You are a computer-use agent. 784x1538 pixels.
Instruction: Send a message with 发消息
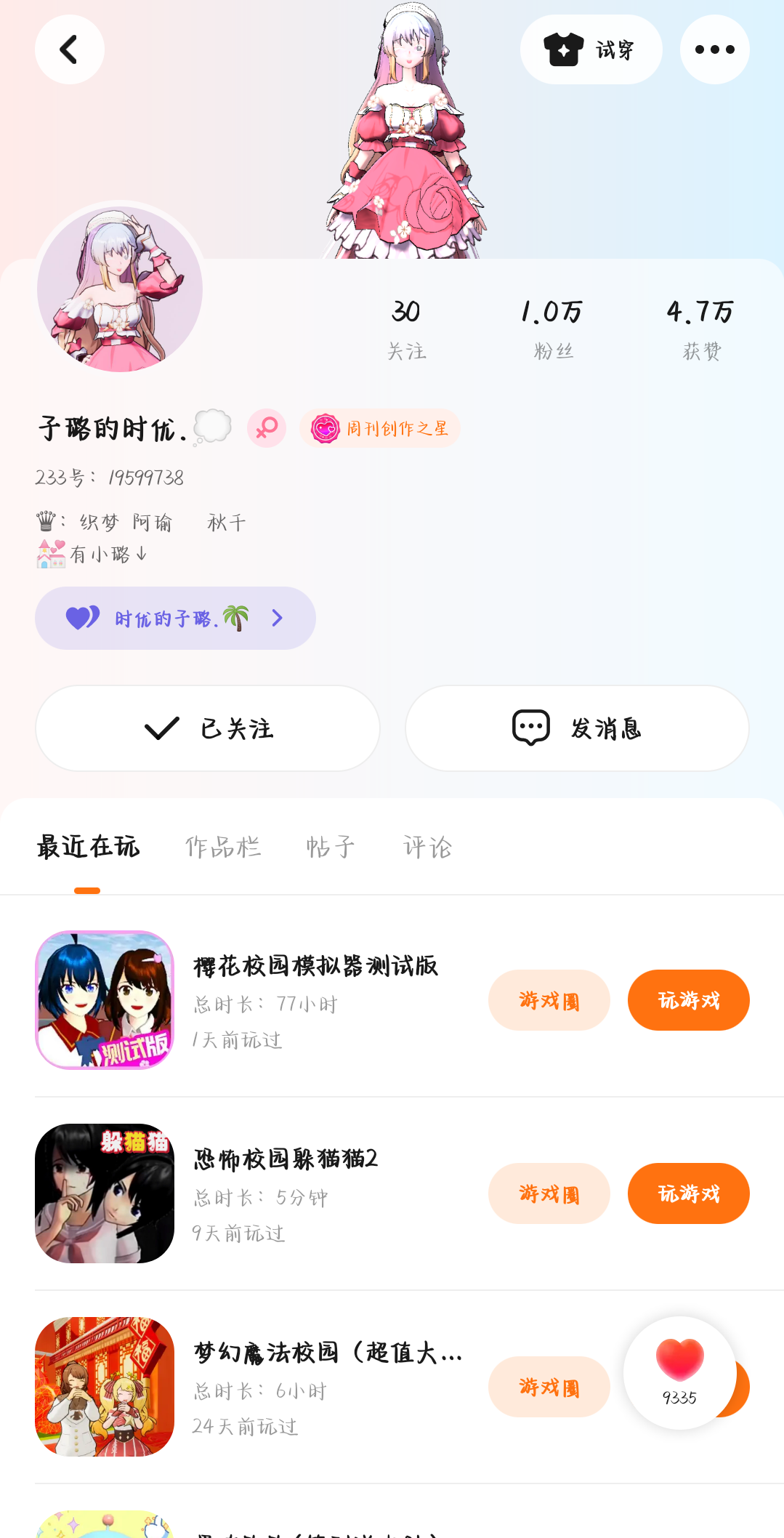(577, 728)
